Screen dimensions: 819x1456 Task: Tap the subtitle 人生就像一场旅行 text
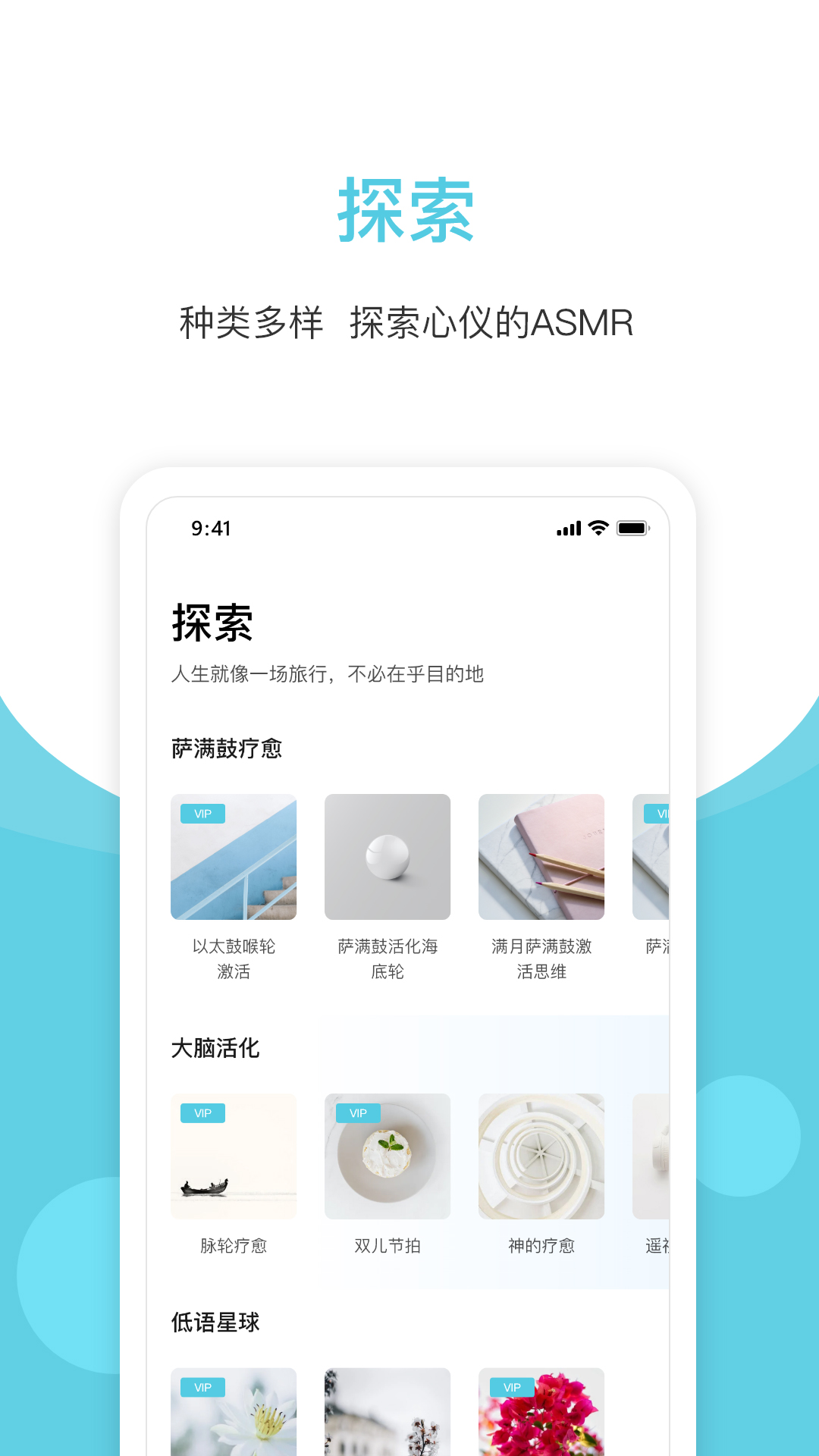coord(329,673)
